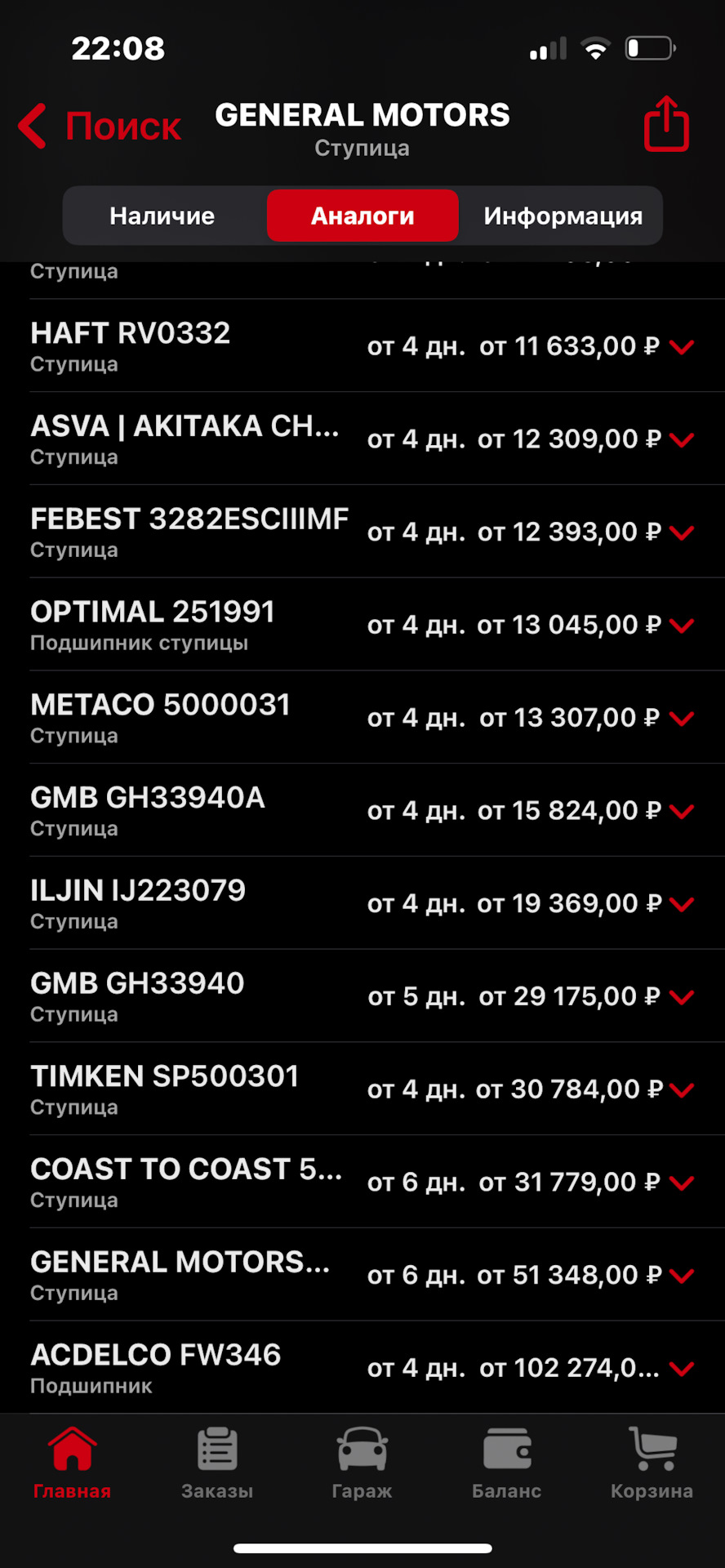Expand the TIMKEN SP500301 row
Screen dimensions: 725x1568
[681, 1090]
